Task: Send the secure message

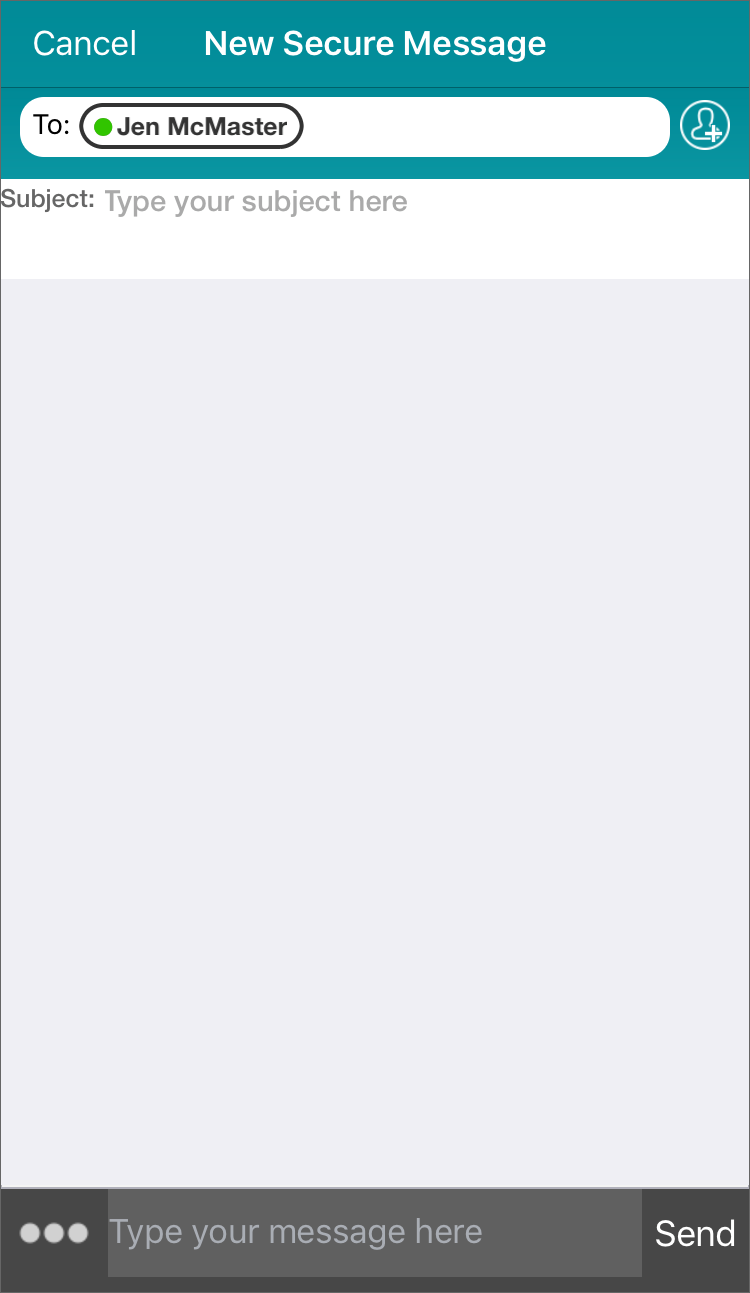Action: click(695, 1233)
